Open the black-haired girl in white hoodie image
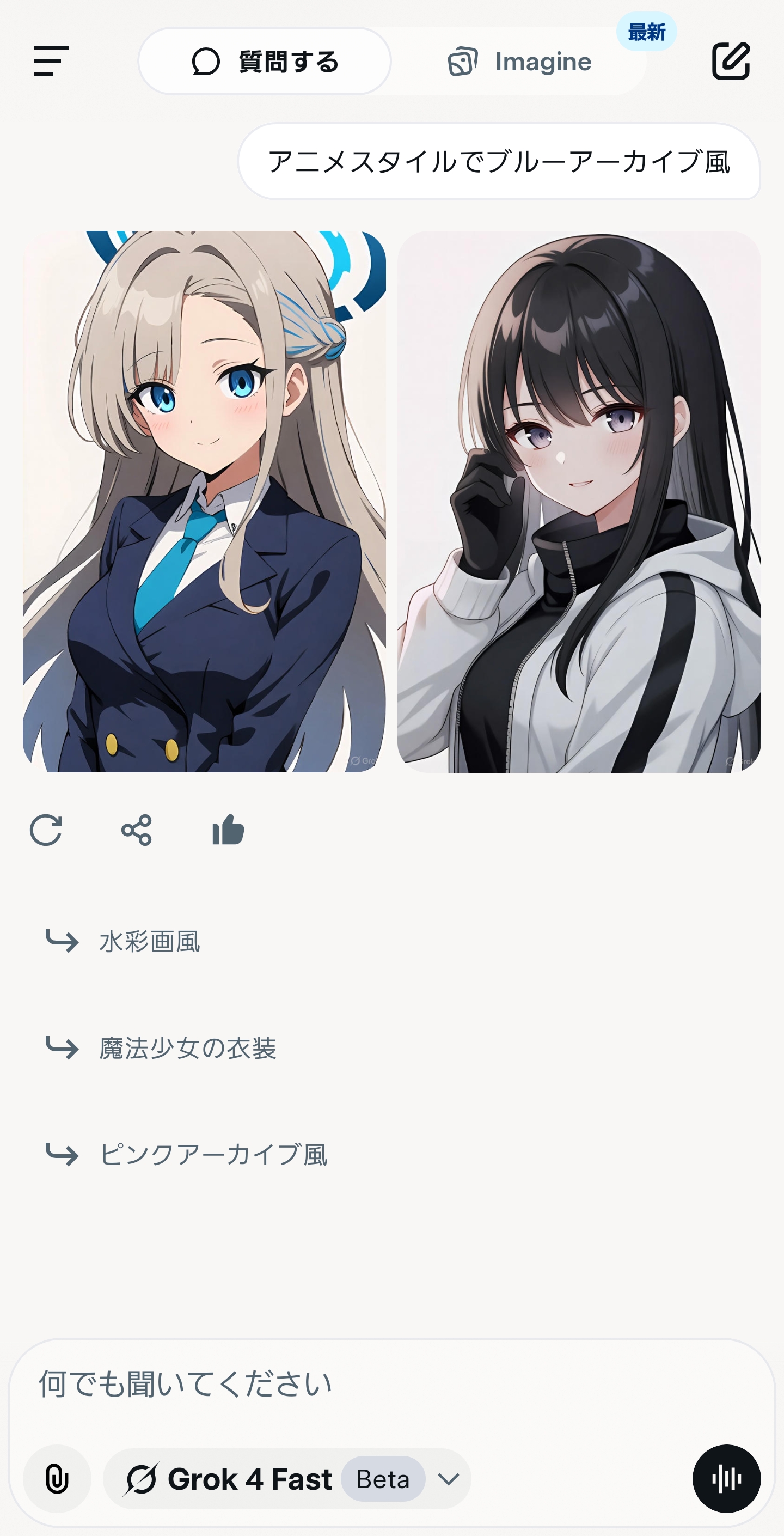 (578, 502)
